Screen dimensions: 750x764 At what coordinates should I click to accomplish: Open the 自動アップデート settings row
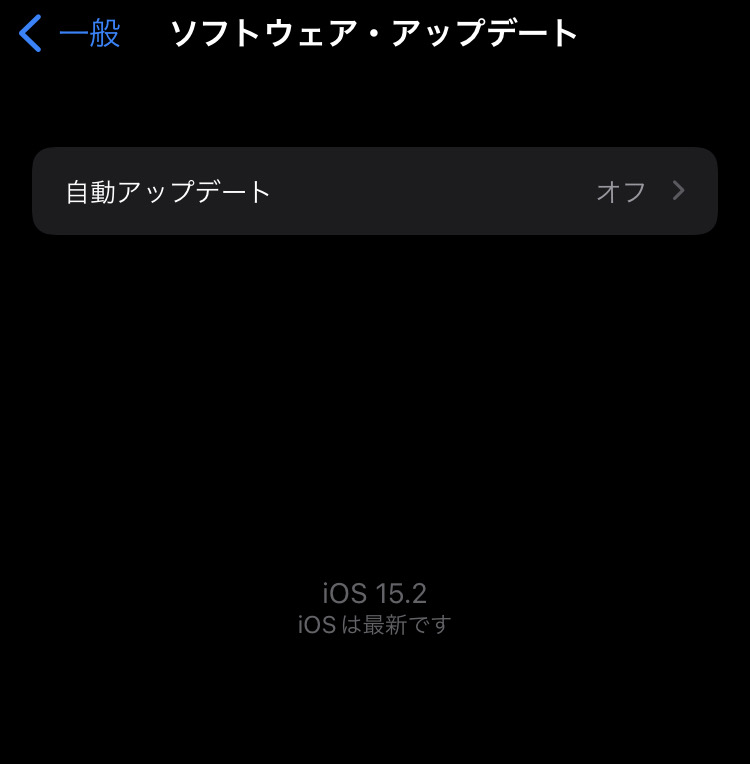pyautogui.click(x=374, y=191)
